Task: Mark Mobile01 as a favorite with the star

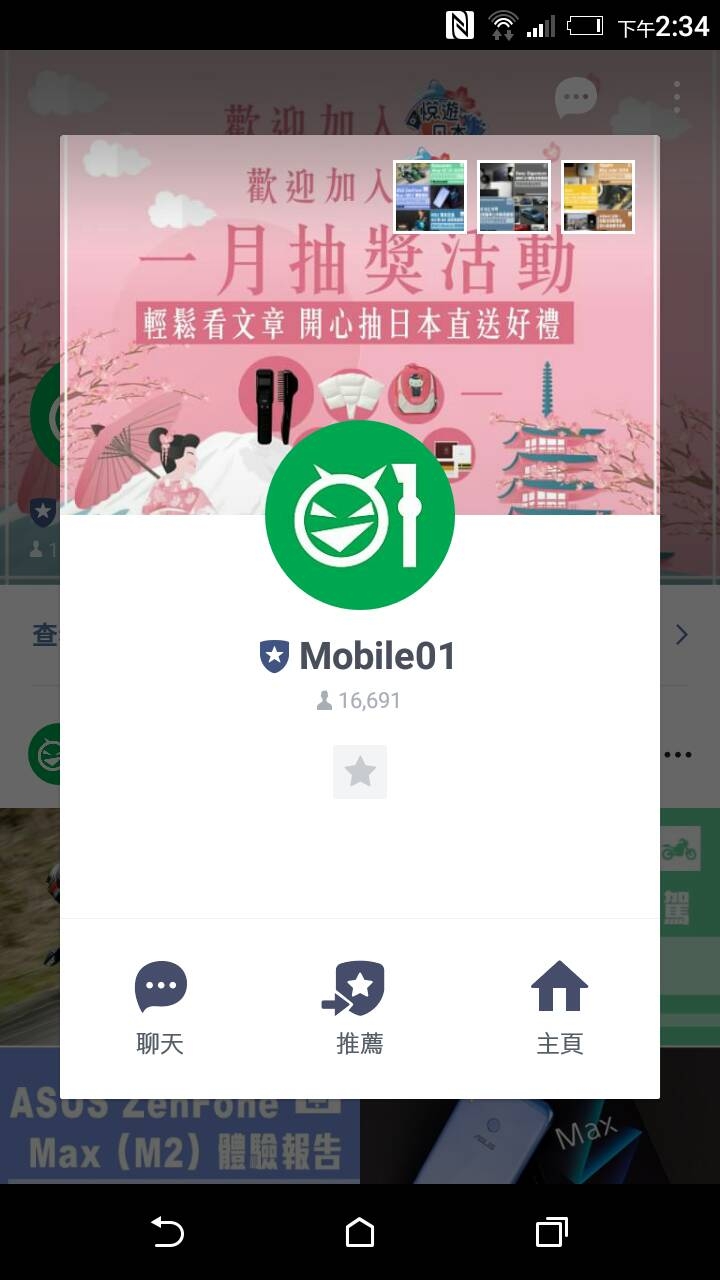Action: click(360, 772)
